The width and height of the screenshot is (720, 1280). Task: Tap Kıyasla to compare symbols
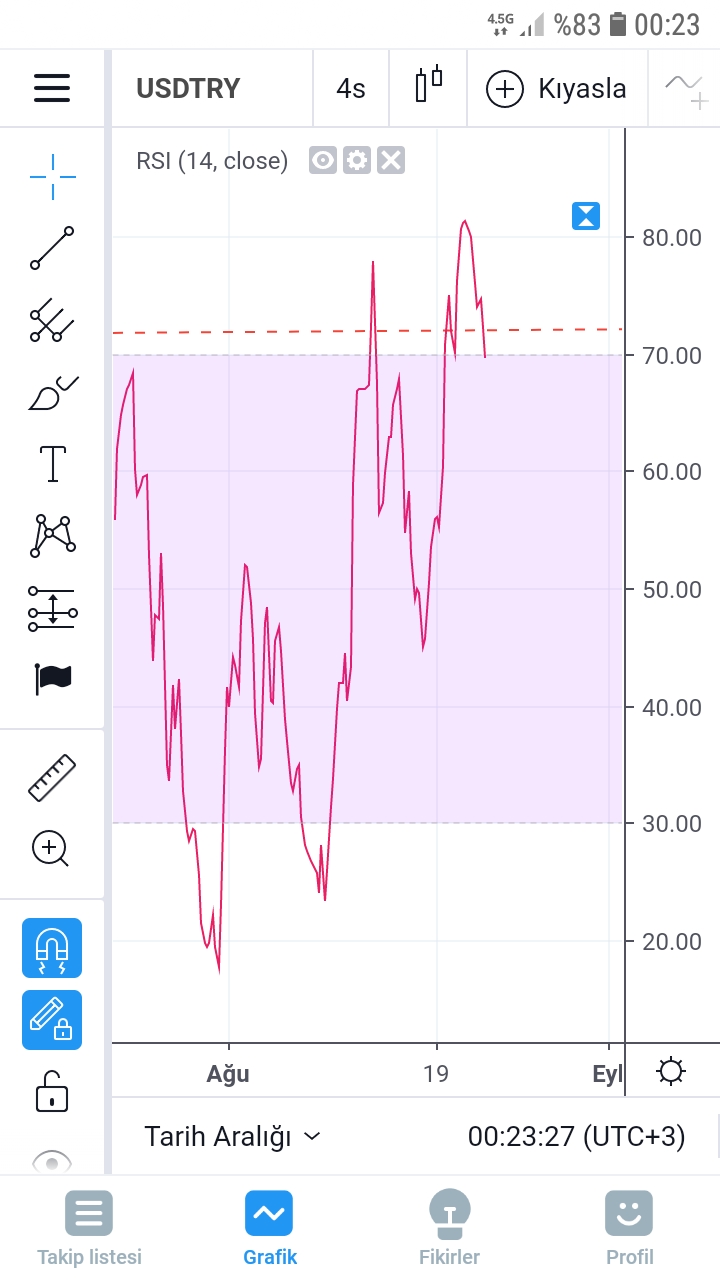tap(556, 88)
